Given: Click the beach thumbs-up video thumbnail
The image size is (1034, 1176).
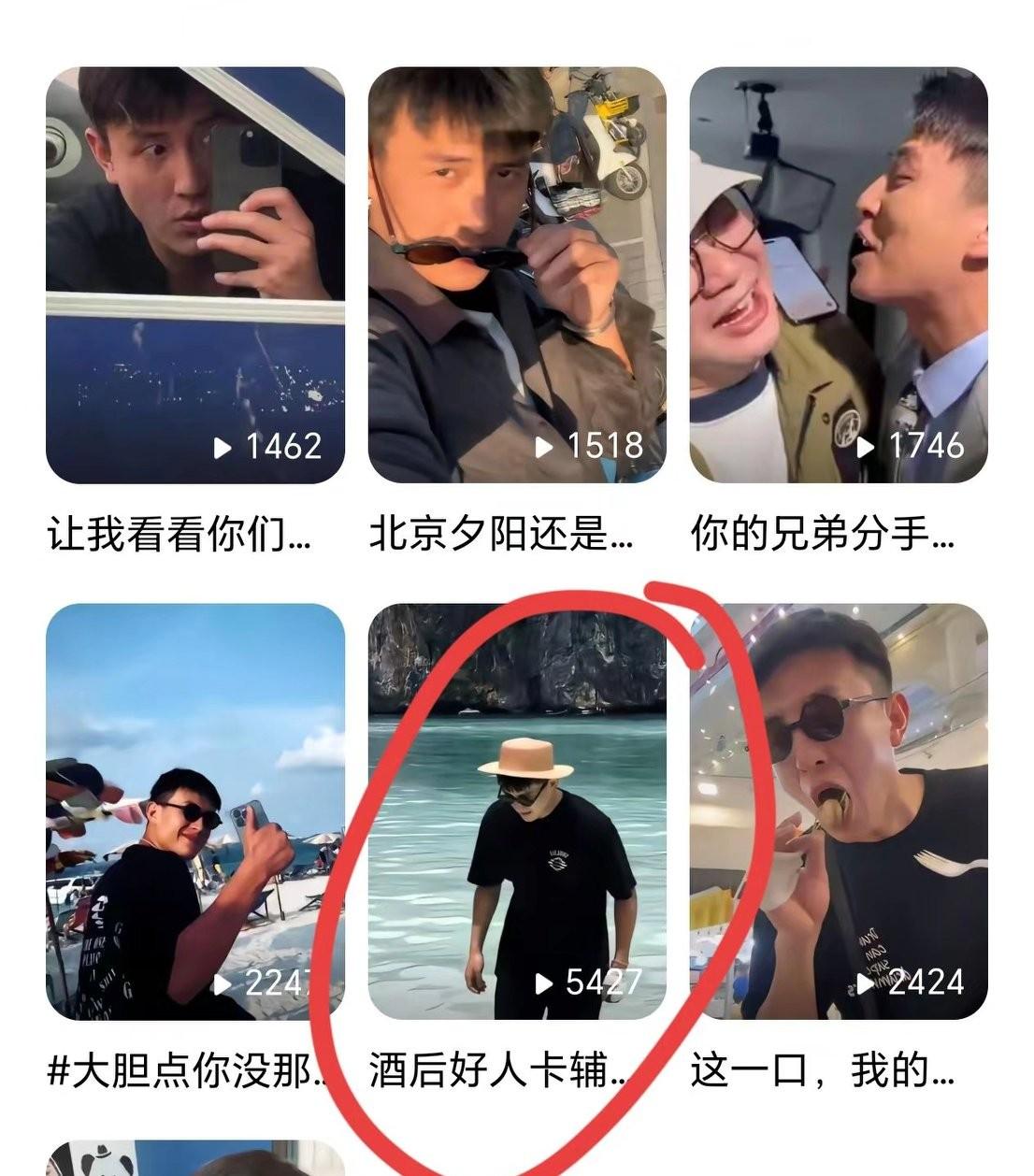Looking at the screenshot, I should (192, 813).
